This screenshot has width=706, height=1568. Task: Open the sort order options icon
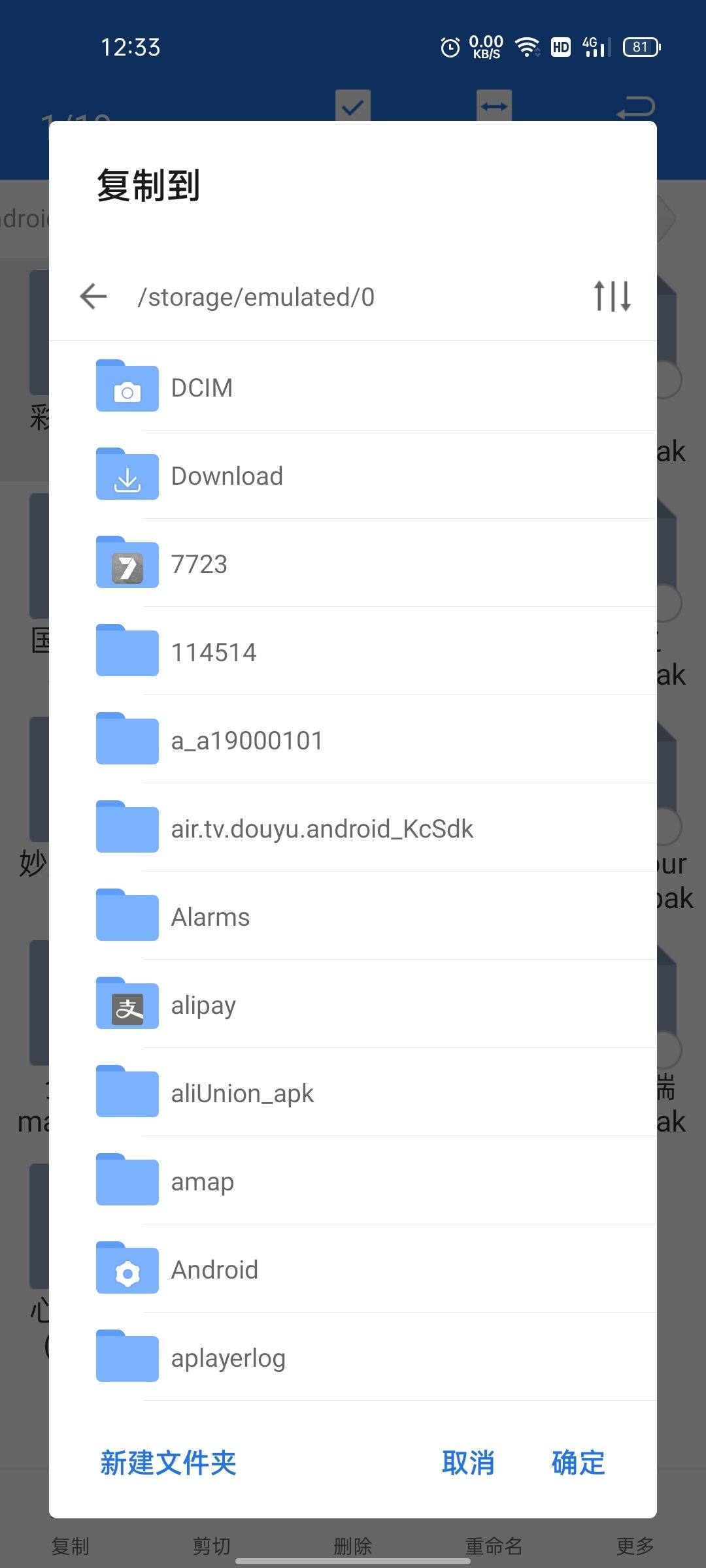point(613,297)
